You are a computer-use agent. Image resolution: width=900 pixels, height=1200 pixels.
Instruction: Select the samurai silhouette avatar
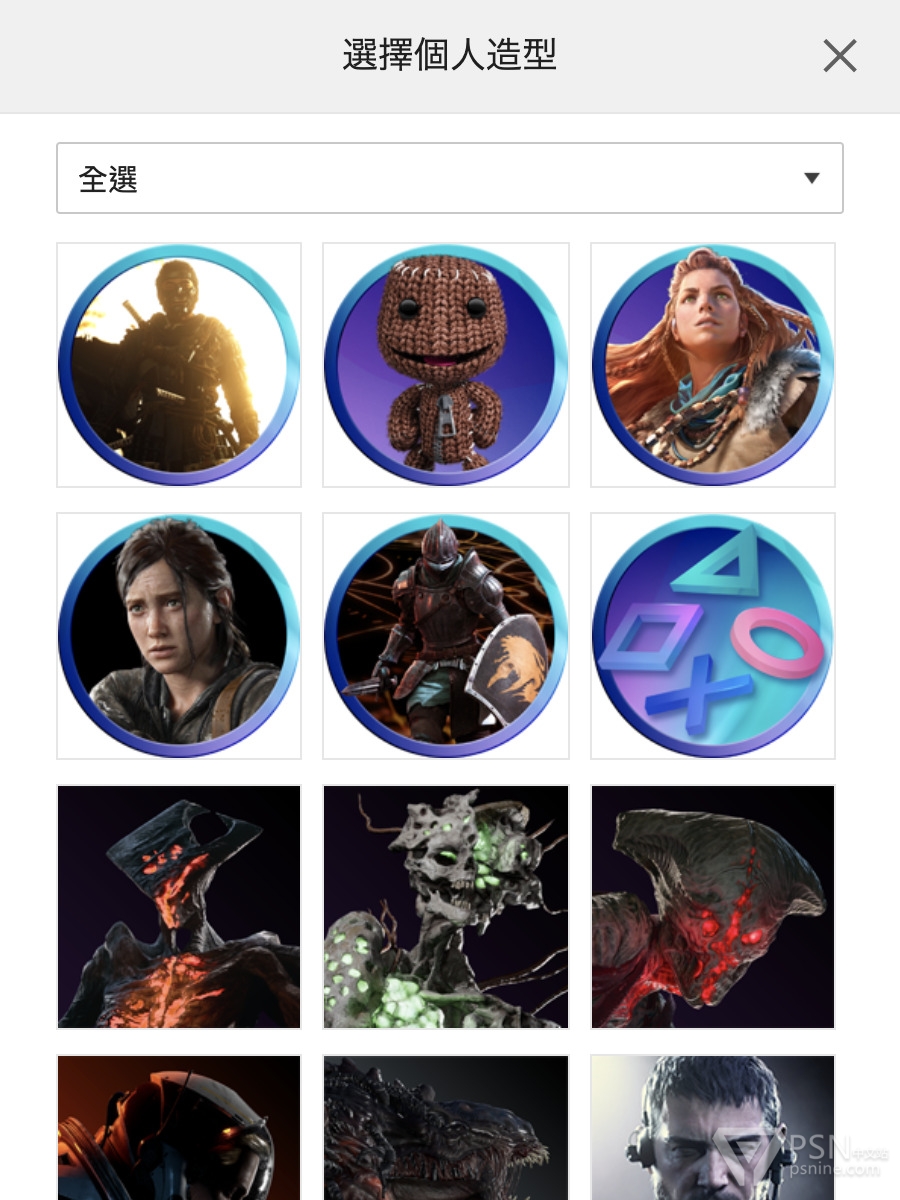click(179, 365)
